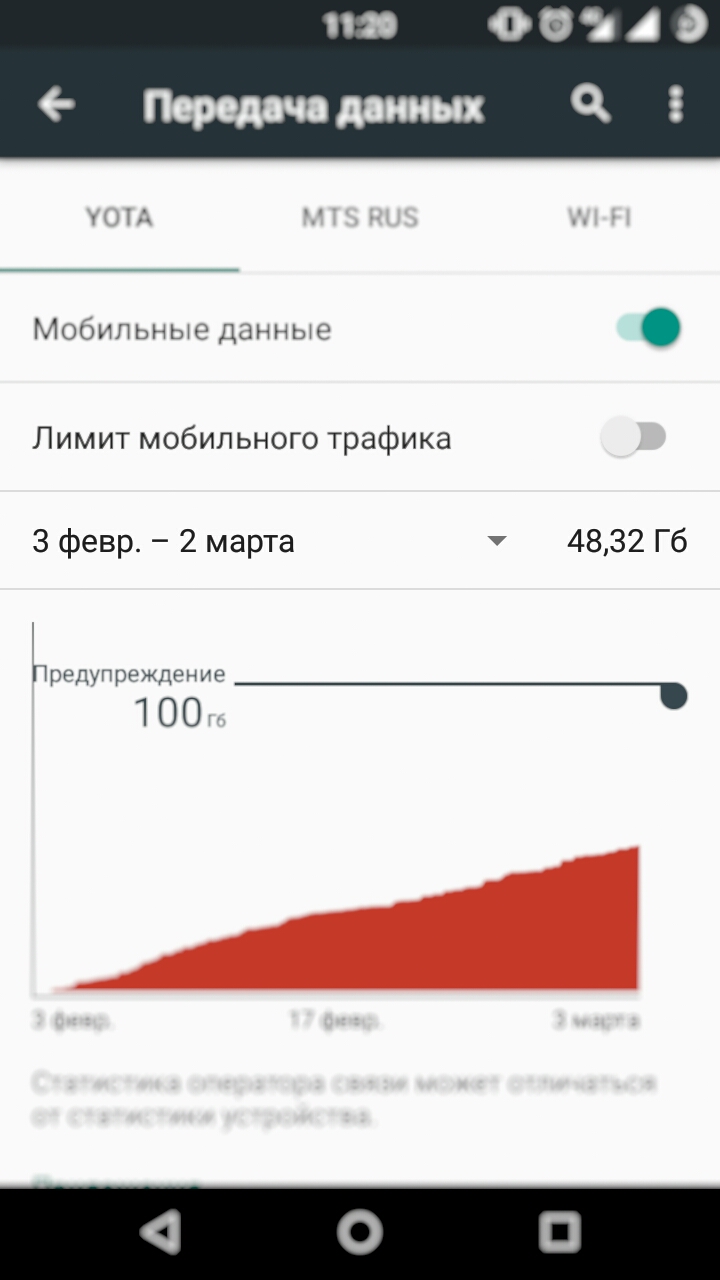Switch to the WI-FI tab

click(x=599, y=217)
